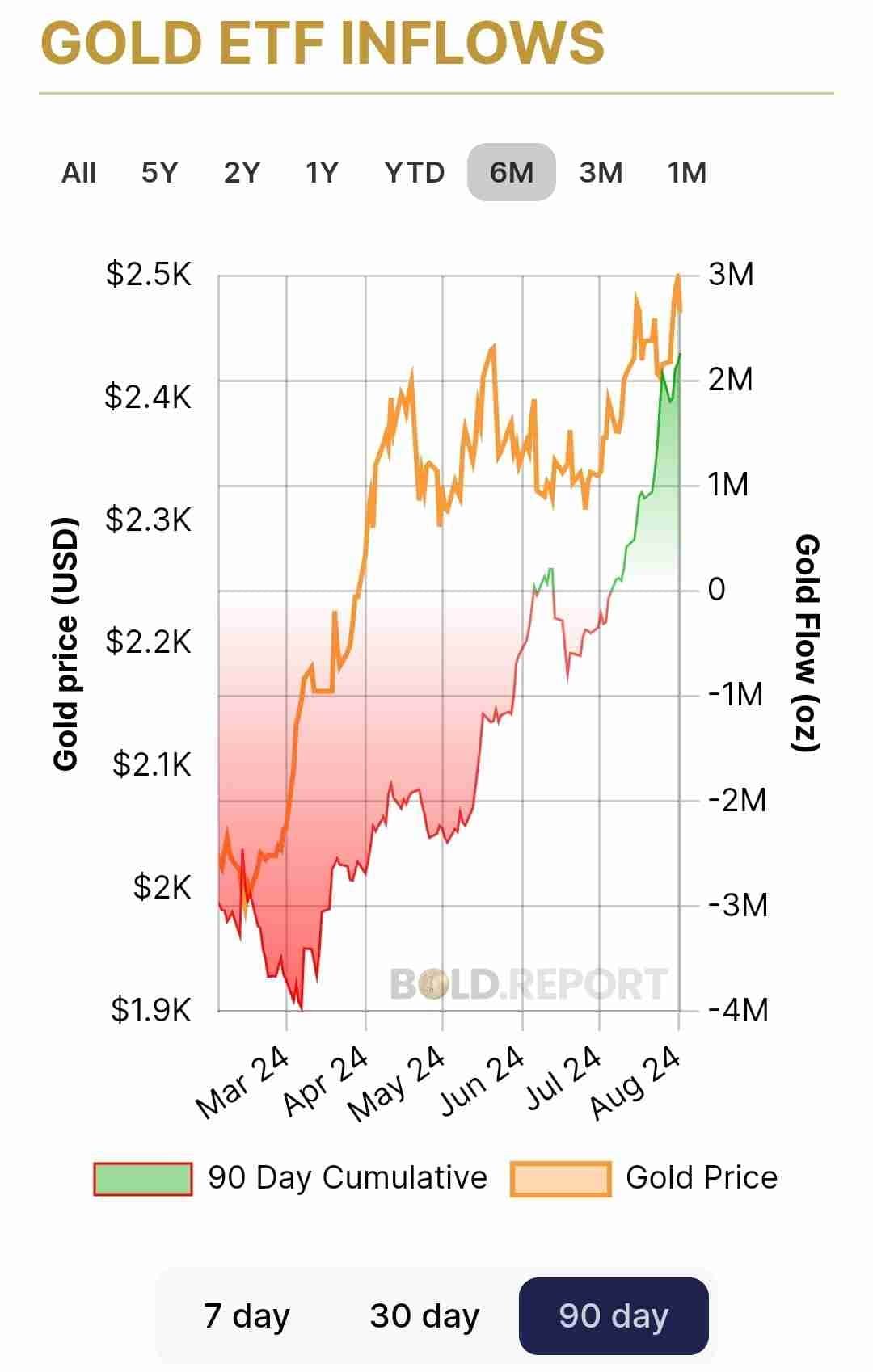873x1372 pixels.
Task: Tap the 6M range button
Action: coord(511,172)
